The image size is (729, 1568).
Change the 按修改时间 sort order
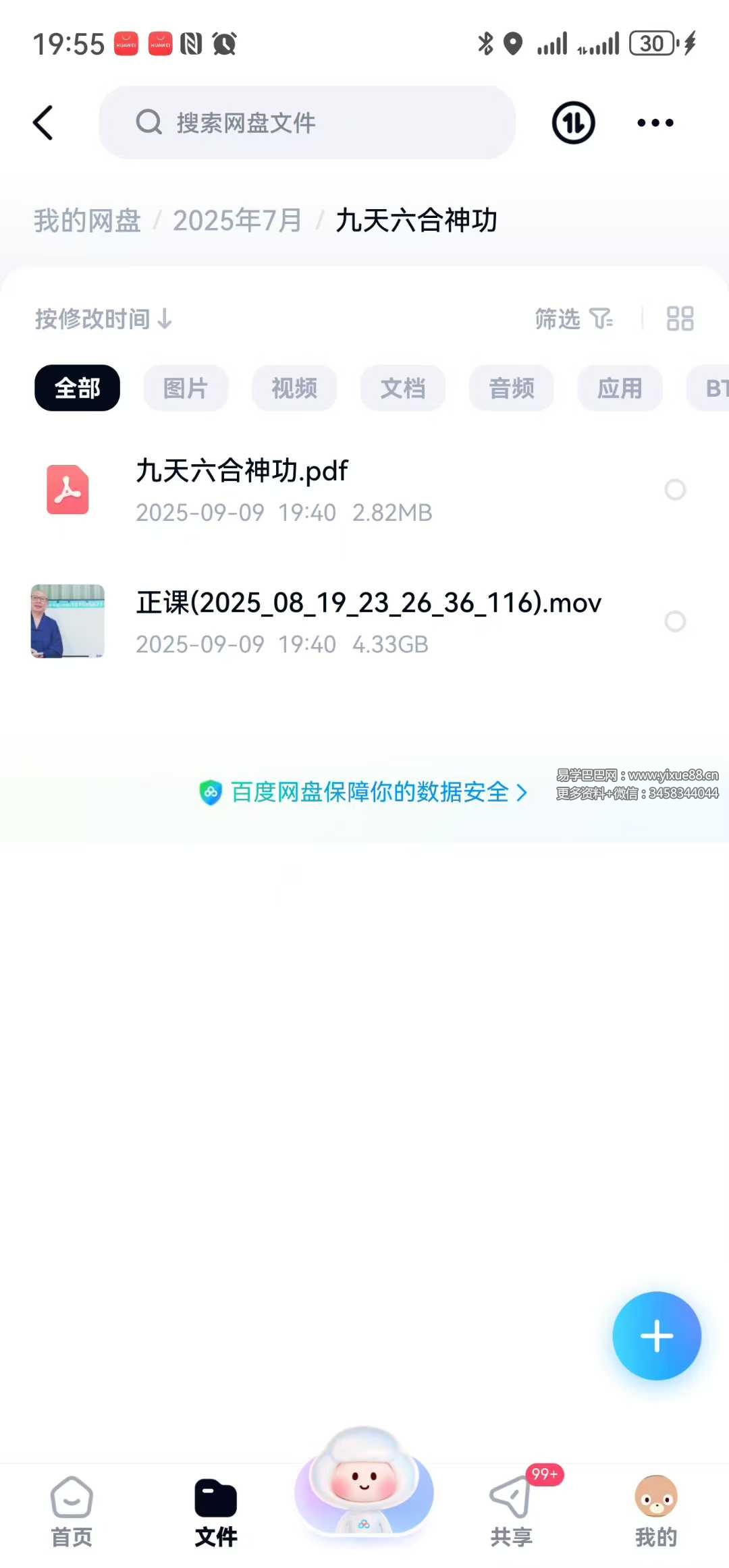click(x=103, y=318)
